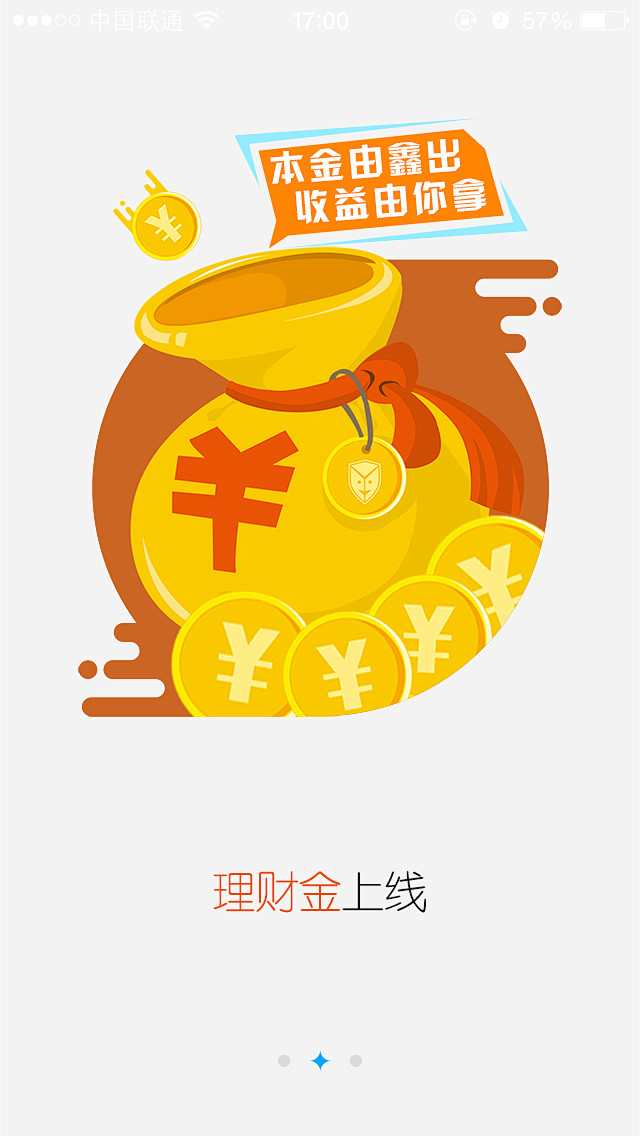Select the third page indicator dot
Screen dimensions: 640x1136
pos(356,1061)
